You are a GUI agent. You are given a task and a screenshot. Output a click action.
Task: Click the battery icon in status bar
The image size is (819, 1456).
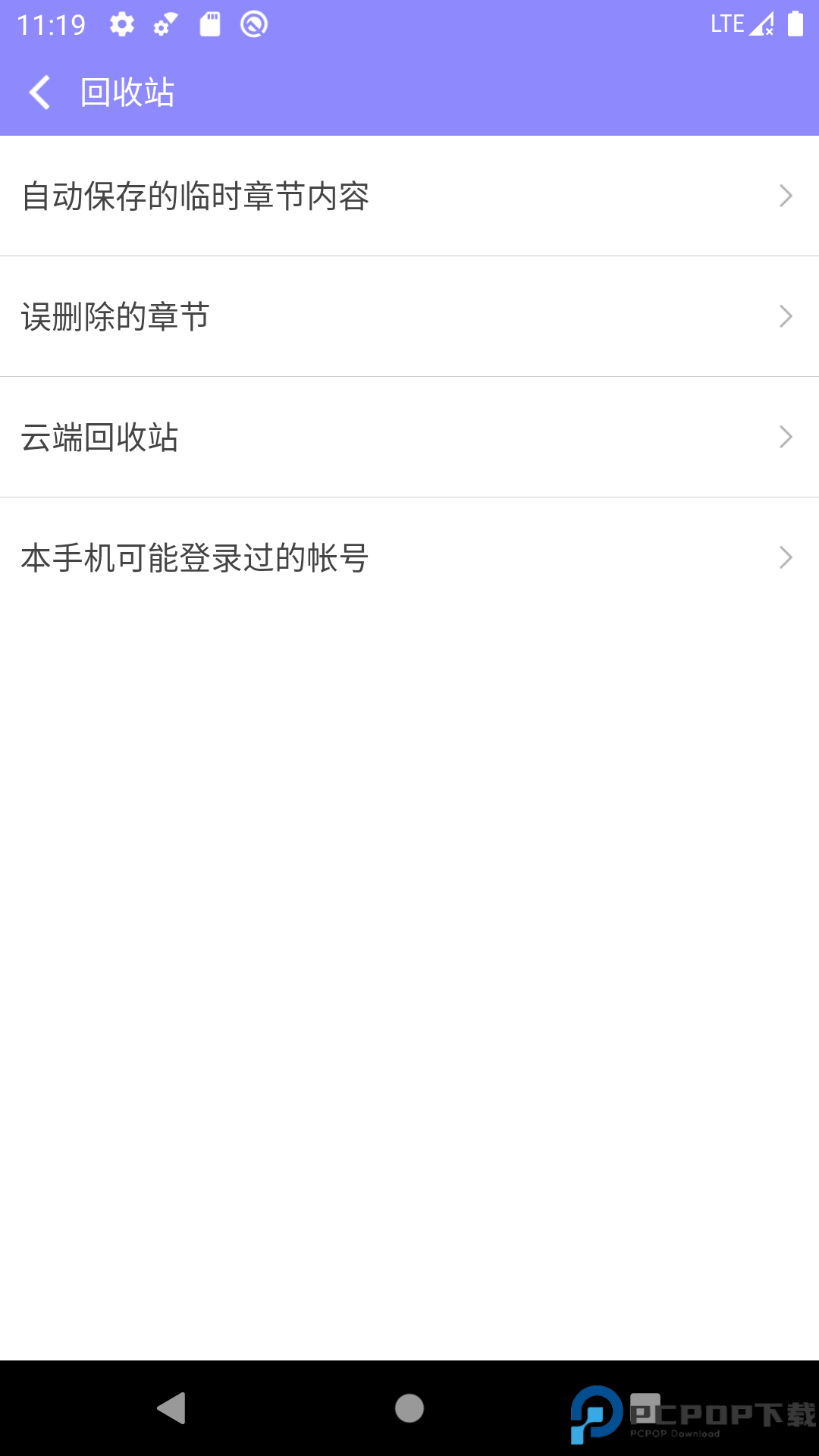coord(795,24)
